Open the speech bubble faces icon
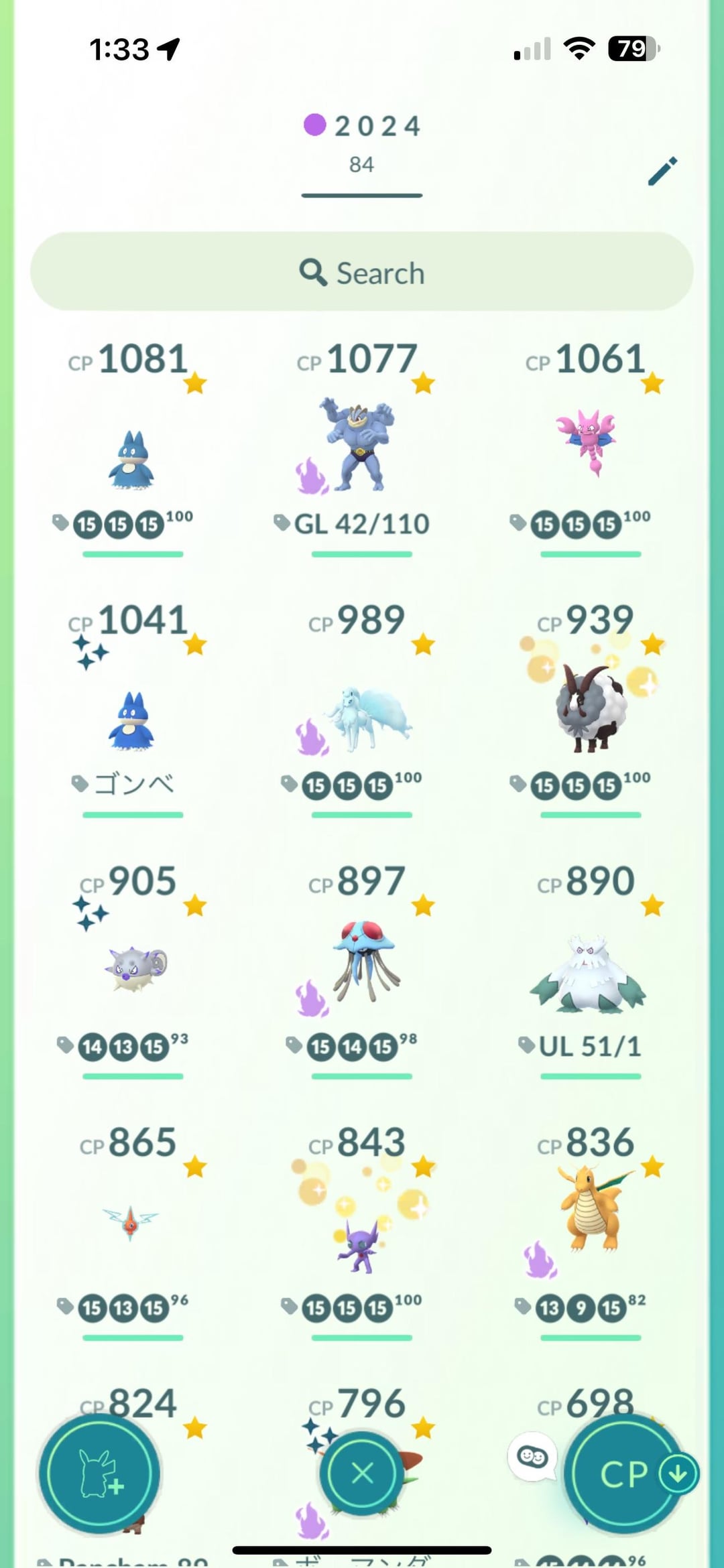Screen dimensions: 724x1568 [x=532, y=1457]
